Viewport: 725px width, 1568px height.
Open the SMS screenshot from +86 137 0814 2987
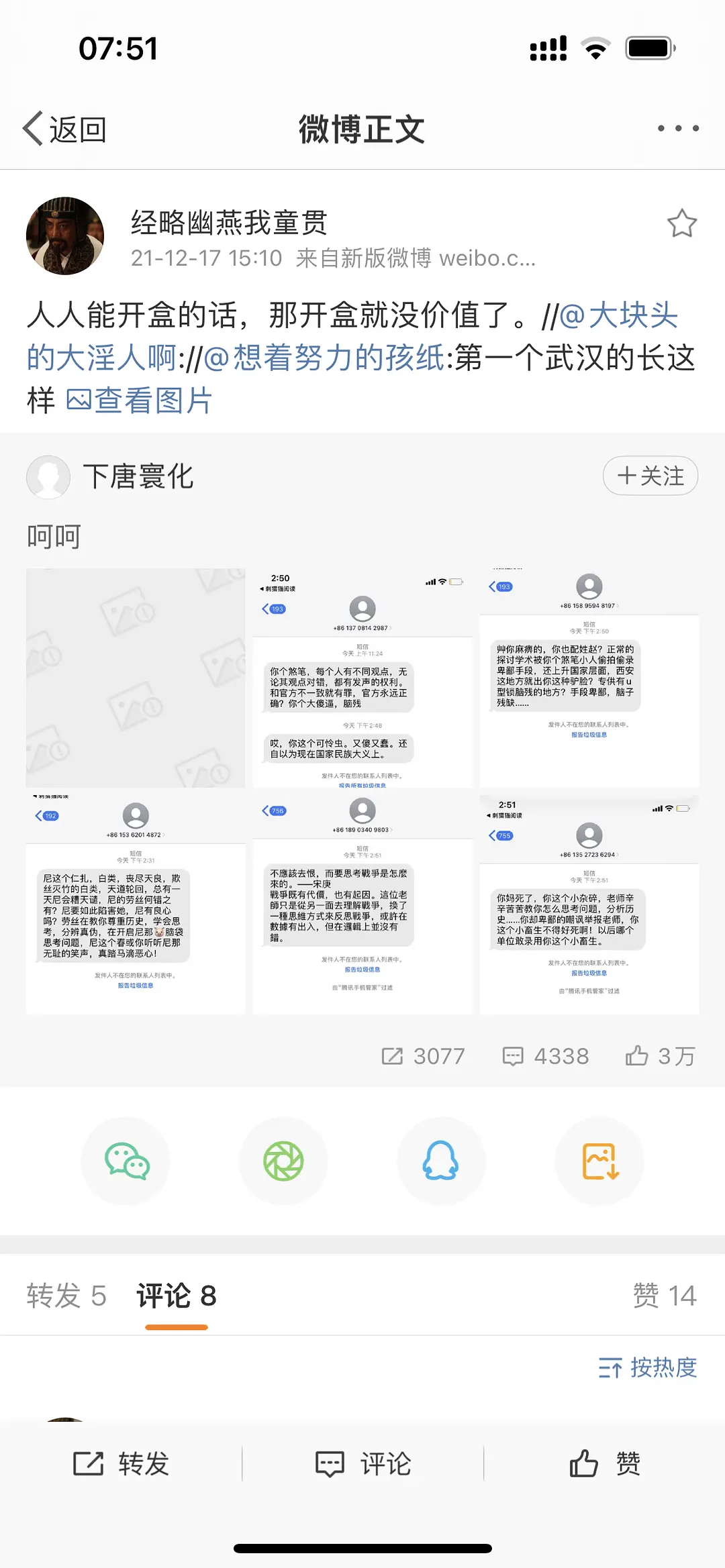click(x=362, y=678)
